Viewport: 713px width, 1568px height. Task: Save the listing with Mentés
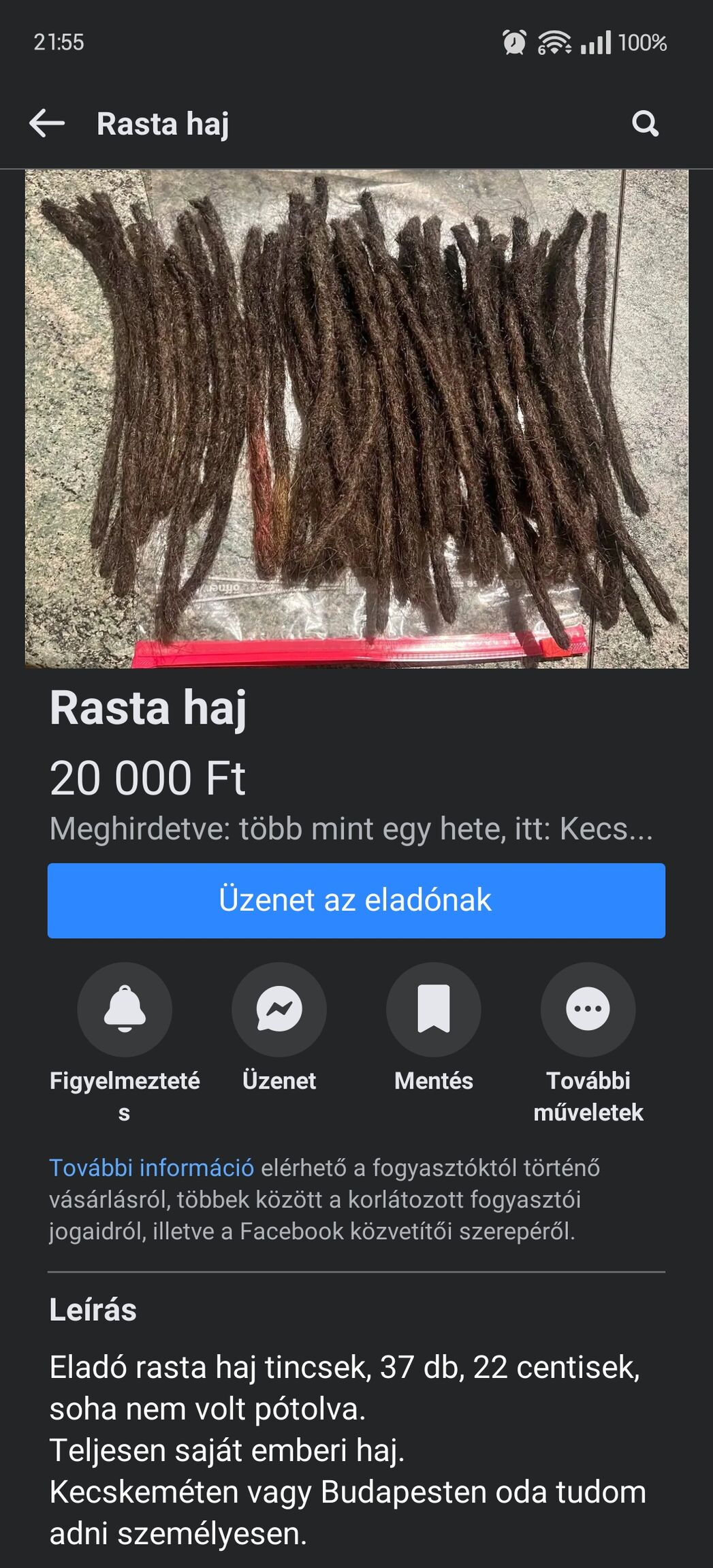434,1009
